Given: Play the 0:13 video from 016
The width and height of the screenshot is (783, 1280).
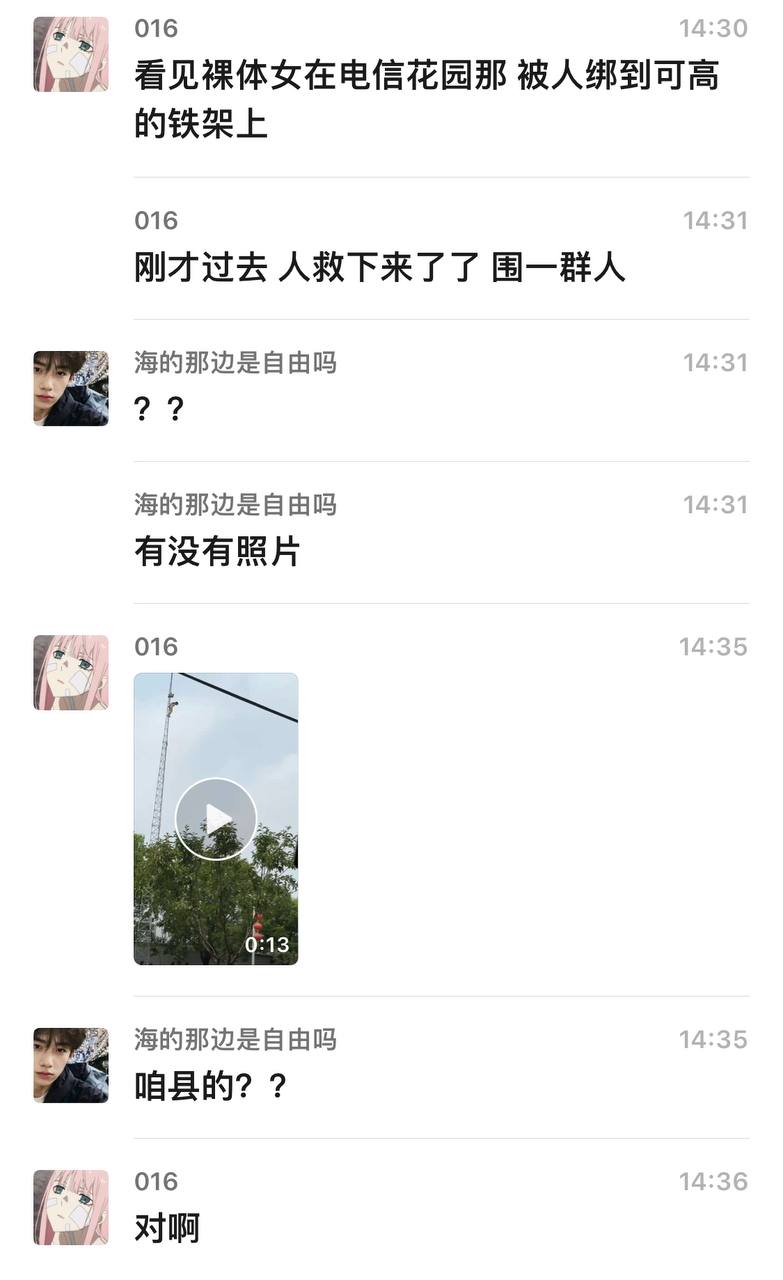Looking at the screenshot, I should click(x=216, y=819).
